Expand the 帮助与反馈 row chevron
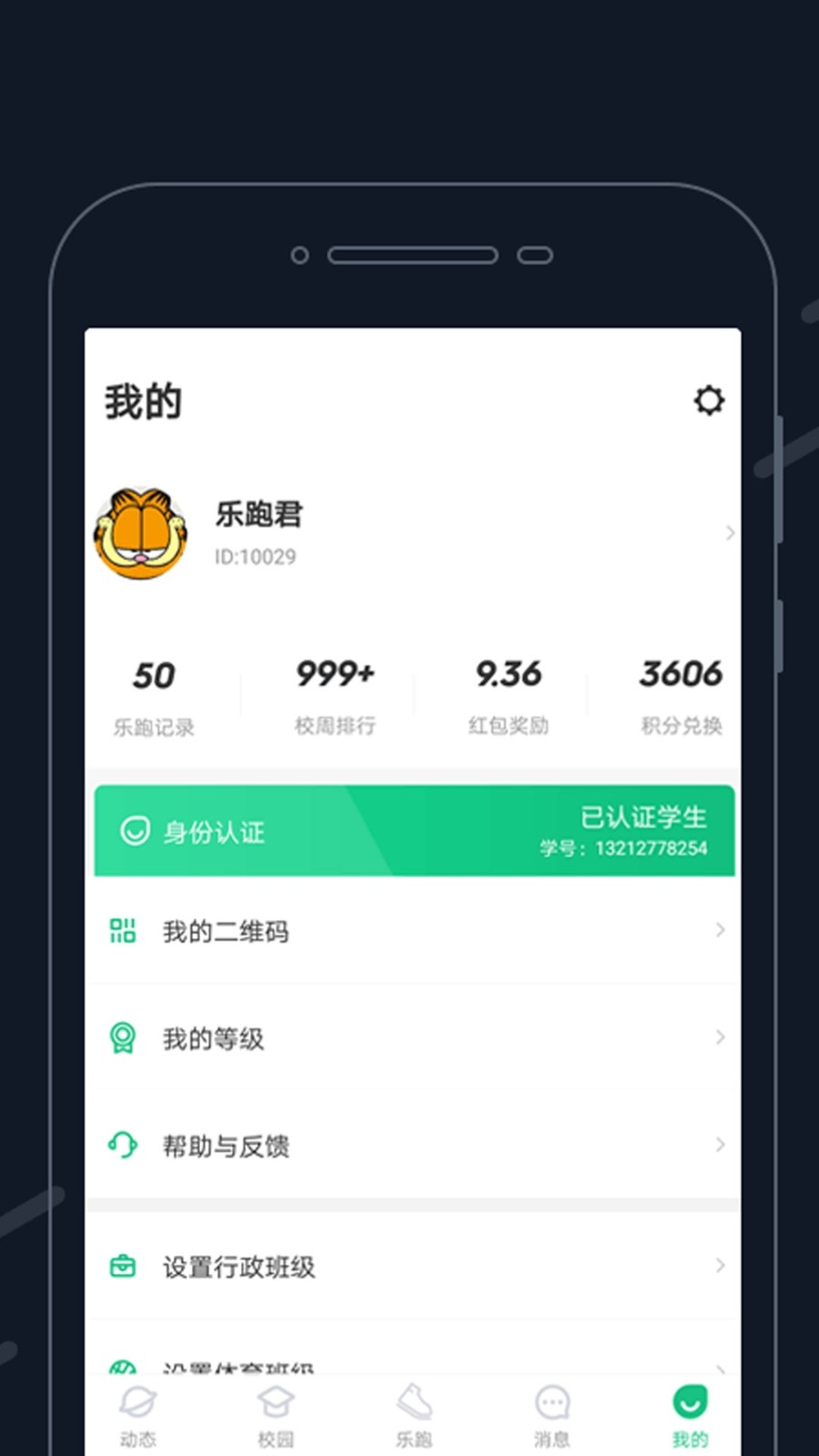Screen dimensions: 819x1456 pos(721,1146)
